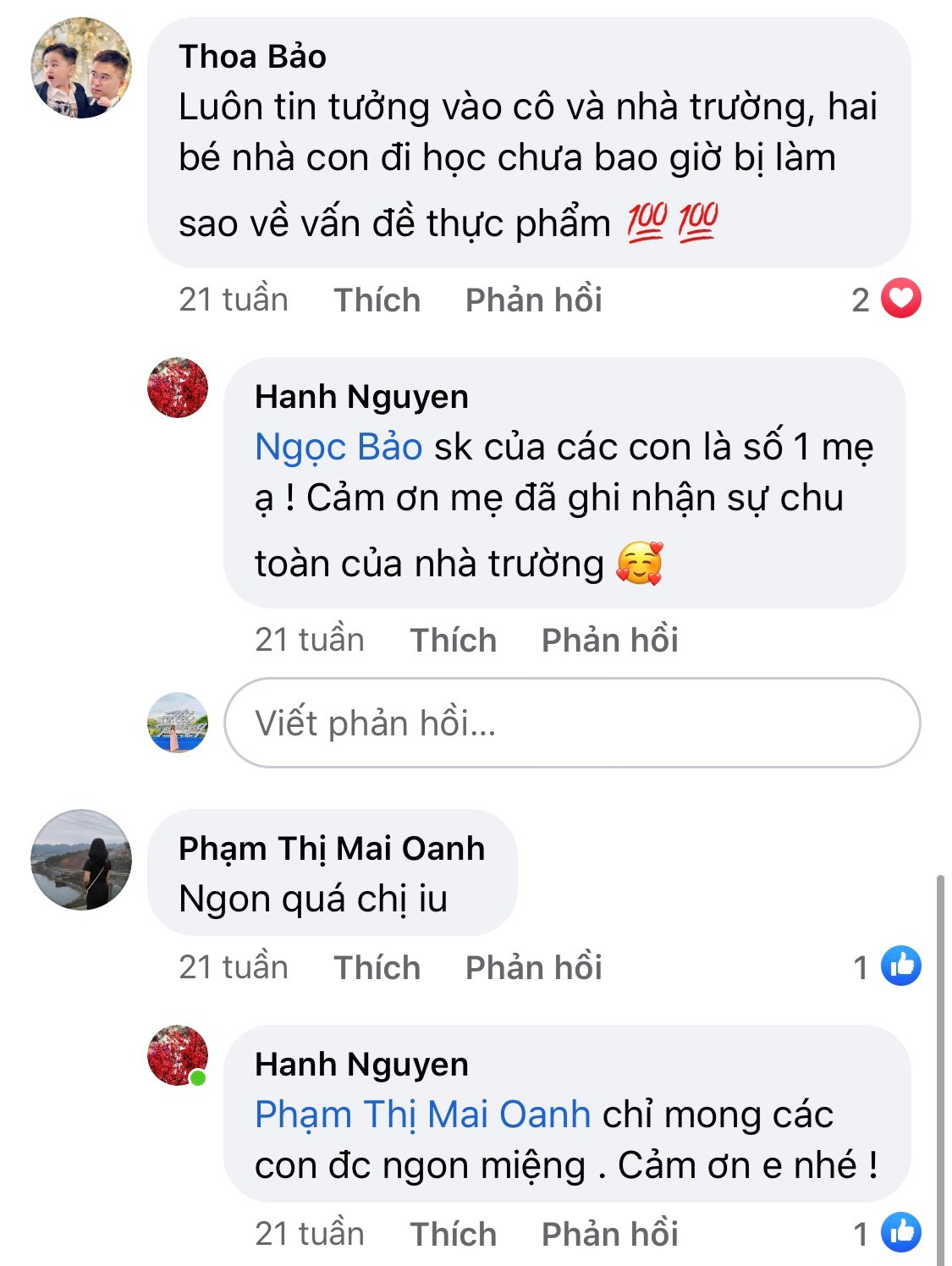Reply to Thoa Bảo's comment

533,300
